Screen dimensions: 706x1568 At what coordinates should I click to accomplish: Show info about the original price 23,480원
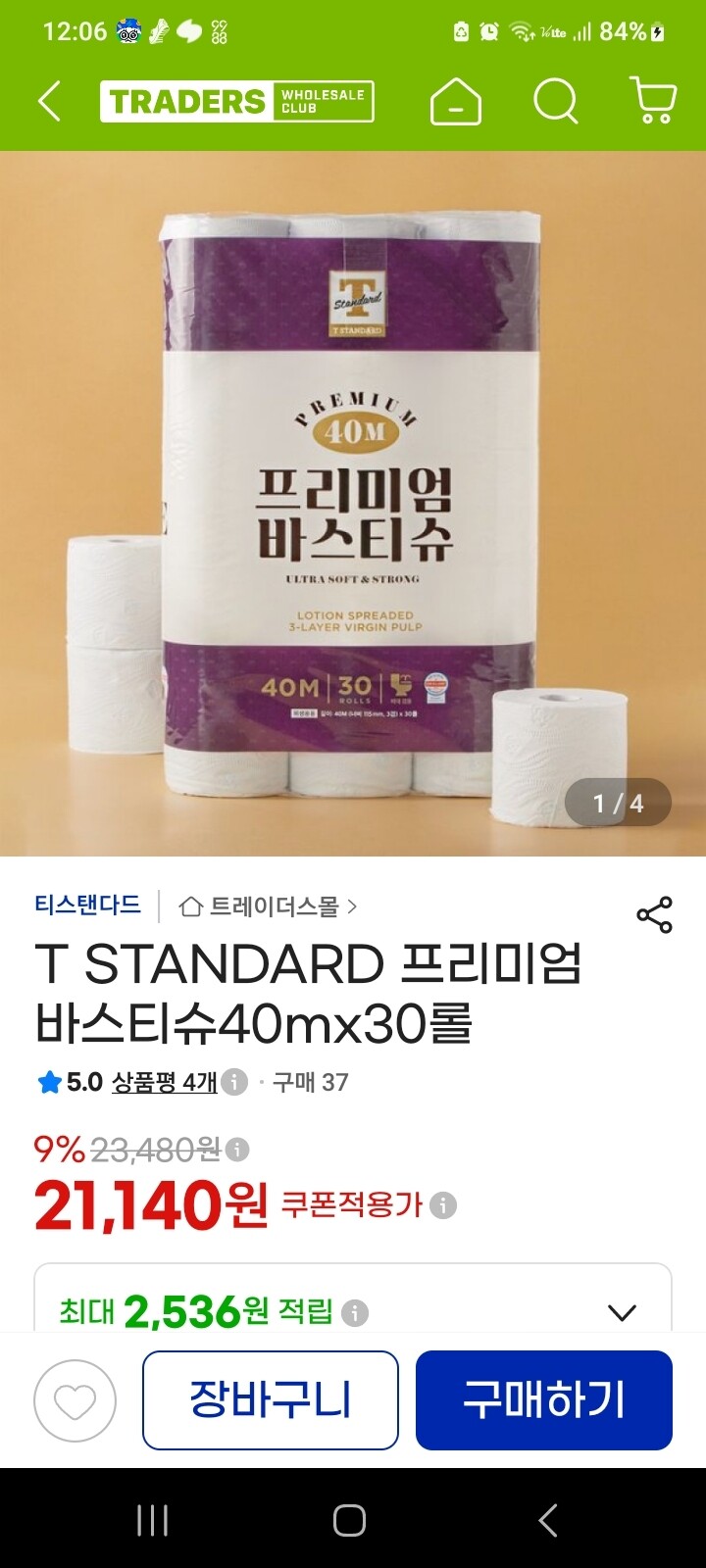pos(237,1149)
